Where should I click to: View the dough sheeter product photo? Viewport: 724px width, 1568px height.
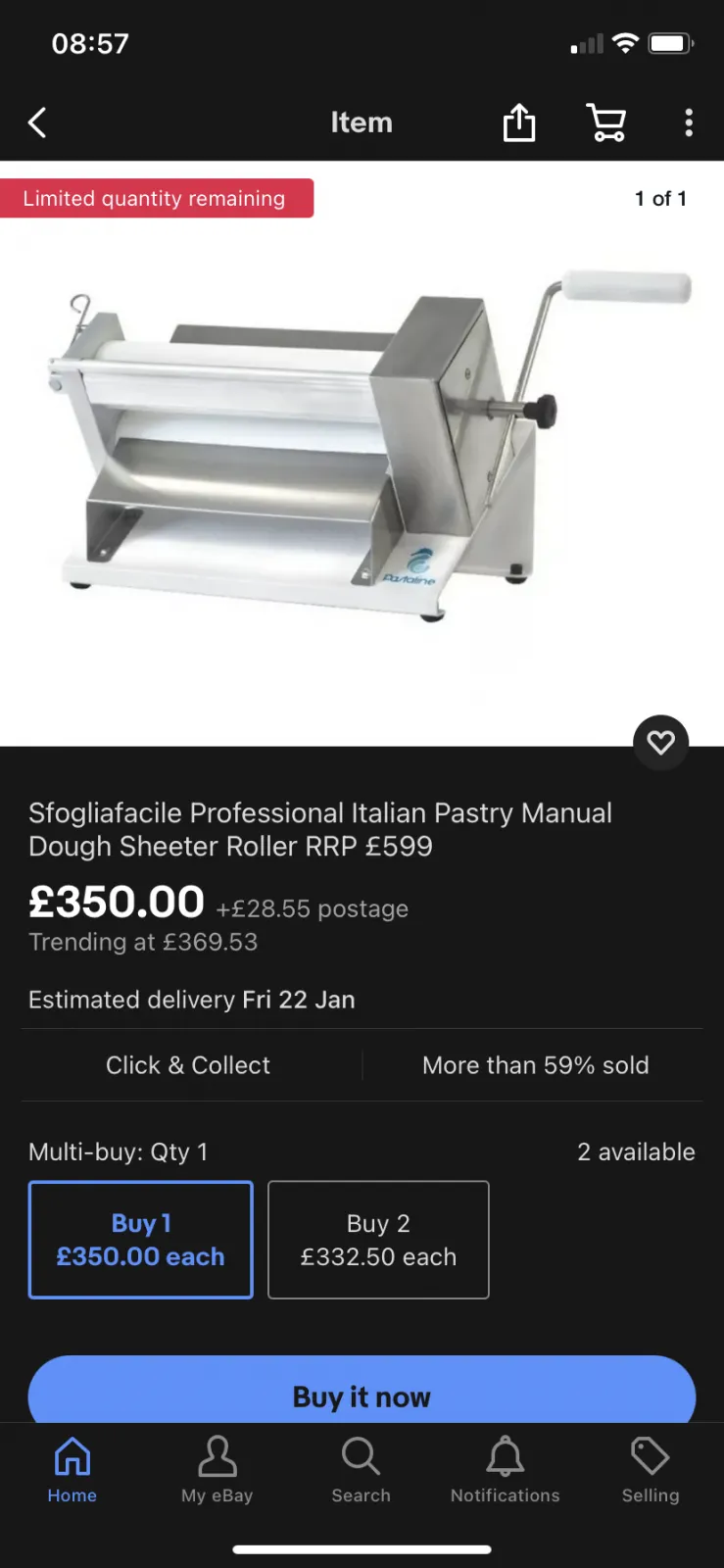[x=362, y=451]
